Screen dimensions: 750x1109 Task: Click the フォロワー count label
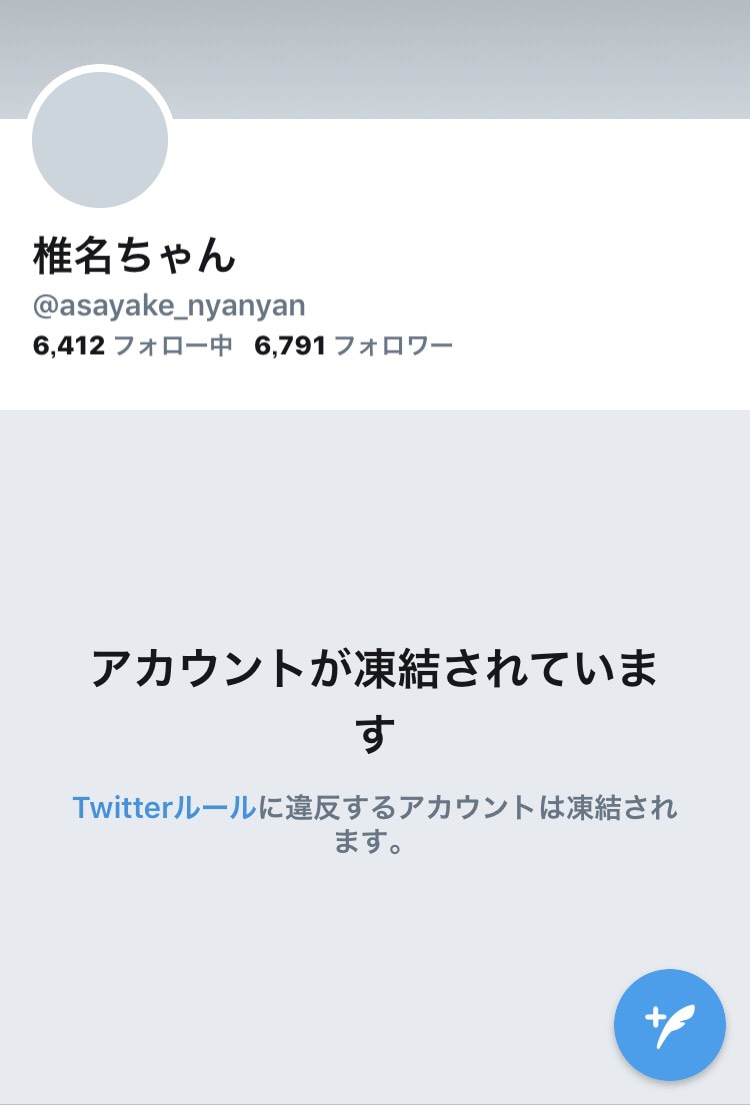point(355,346)
